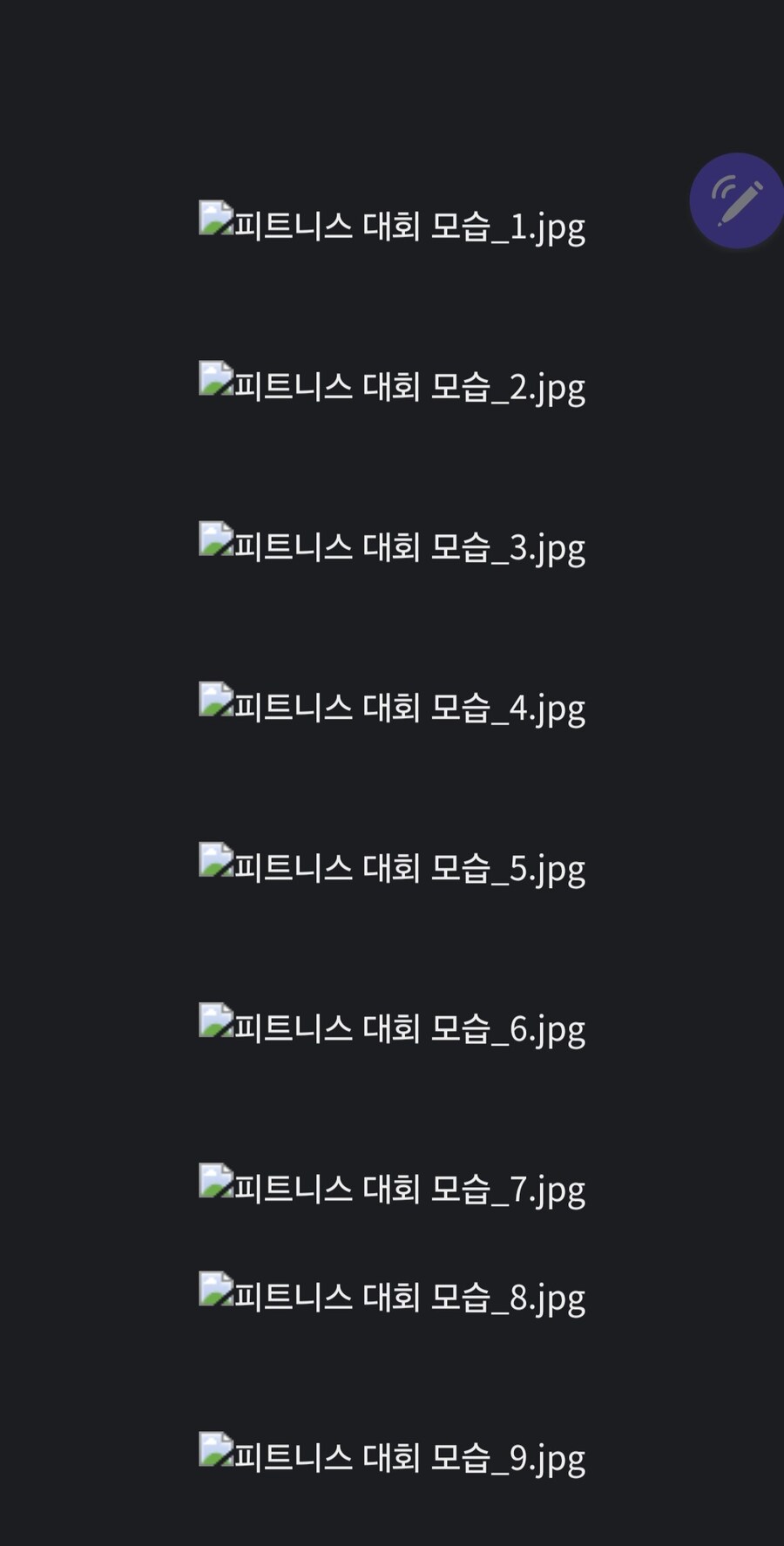View the image 피트니스 대회 모습_5.jpg
The image size is (784, 1546).
pos(392,866)
